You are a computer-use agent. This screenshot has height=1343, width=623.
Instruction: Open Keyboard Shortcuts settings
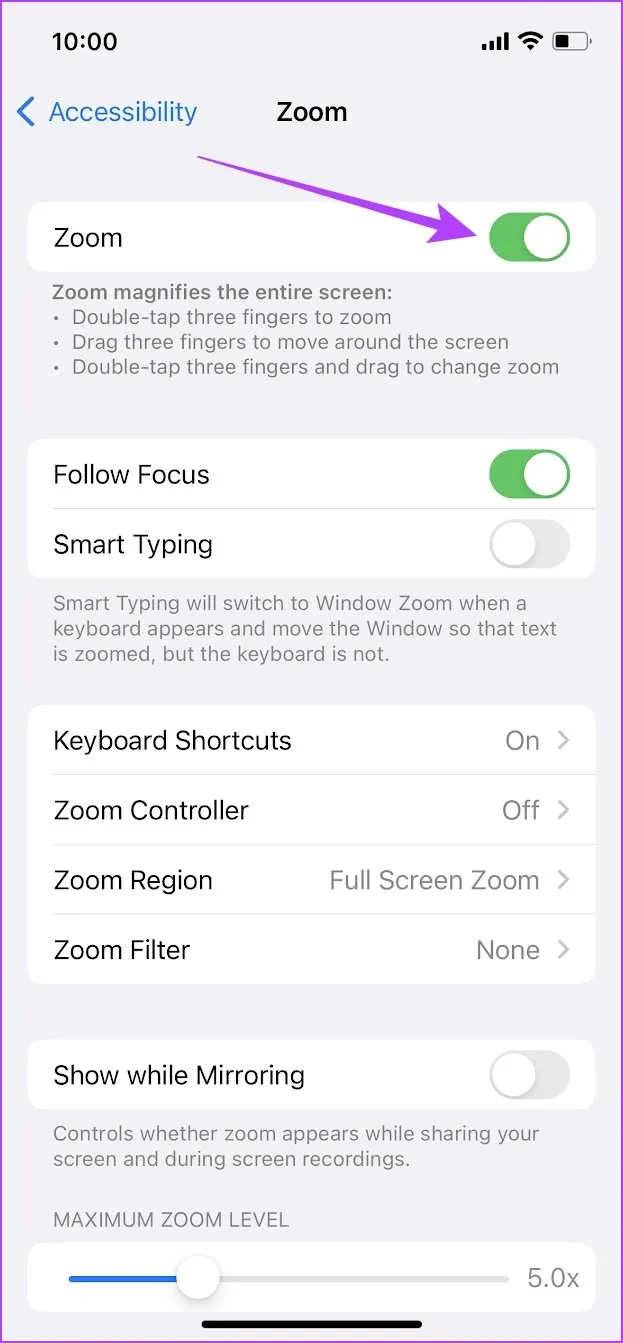click(x=311, y=741)
